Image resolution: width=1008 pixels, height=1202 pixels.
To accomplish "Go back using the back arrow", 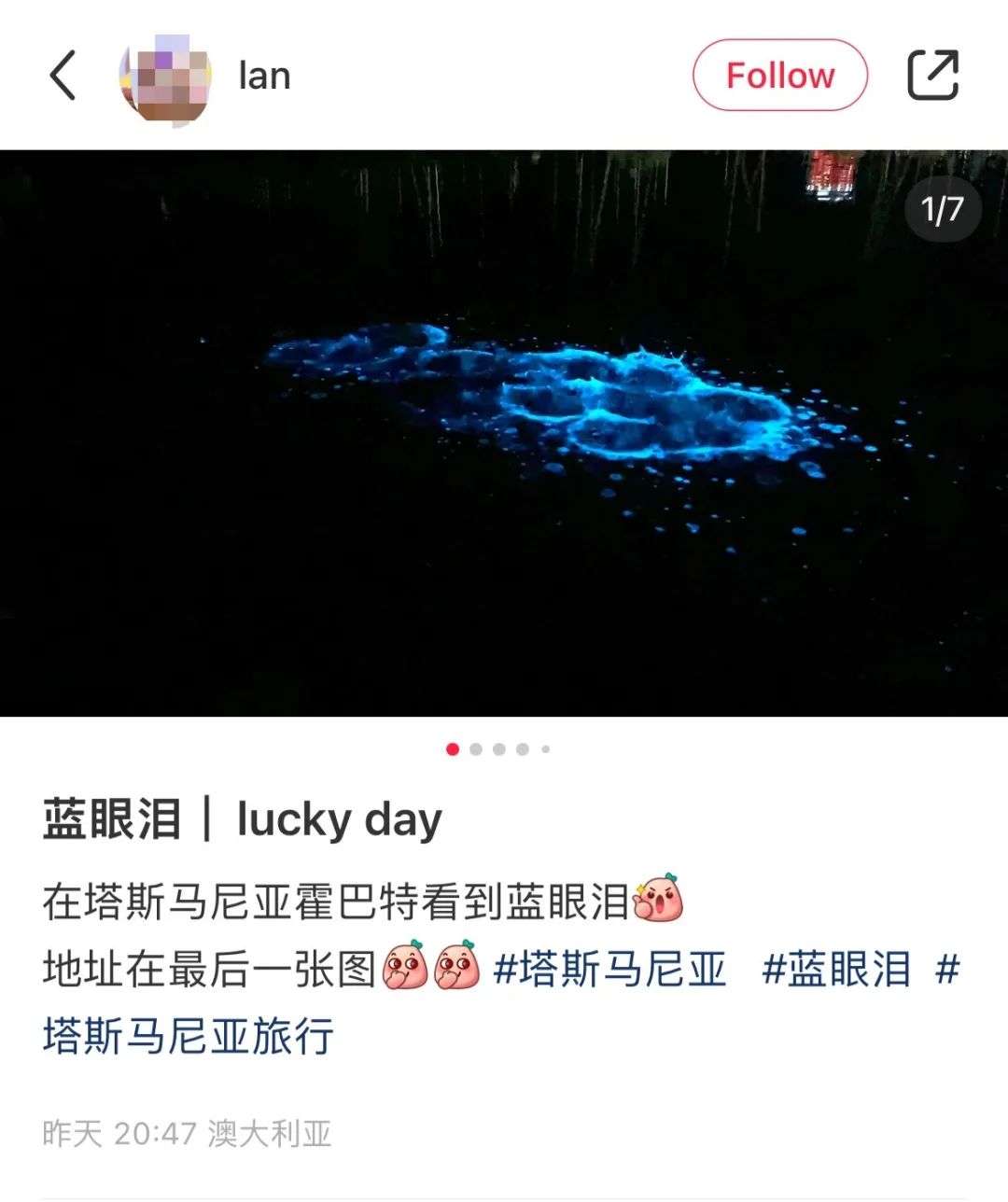I will [x=63, y=76].
